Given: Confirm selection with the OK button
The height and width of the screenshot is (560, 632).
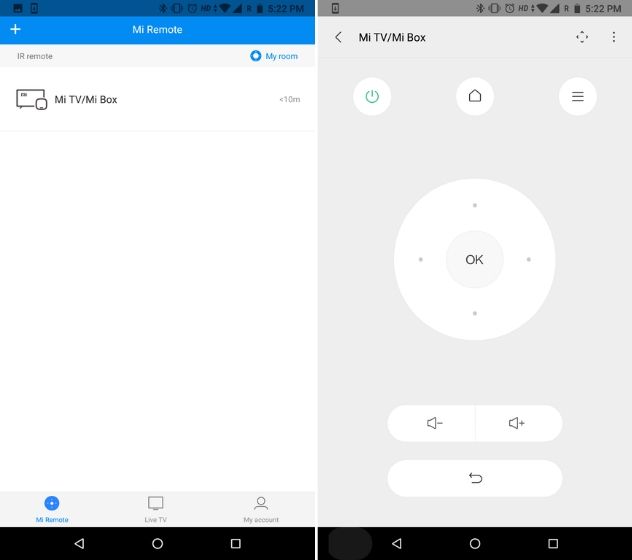Looking at the screenshot, I should (474, 259).
